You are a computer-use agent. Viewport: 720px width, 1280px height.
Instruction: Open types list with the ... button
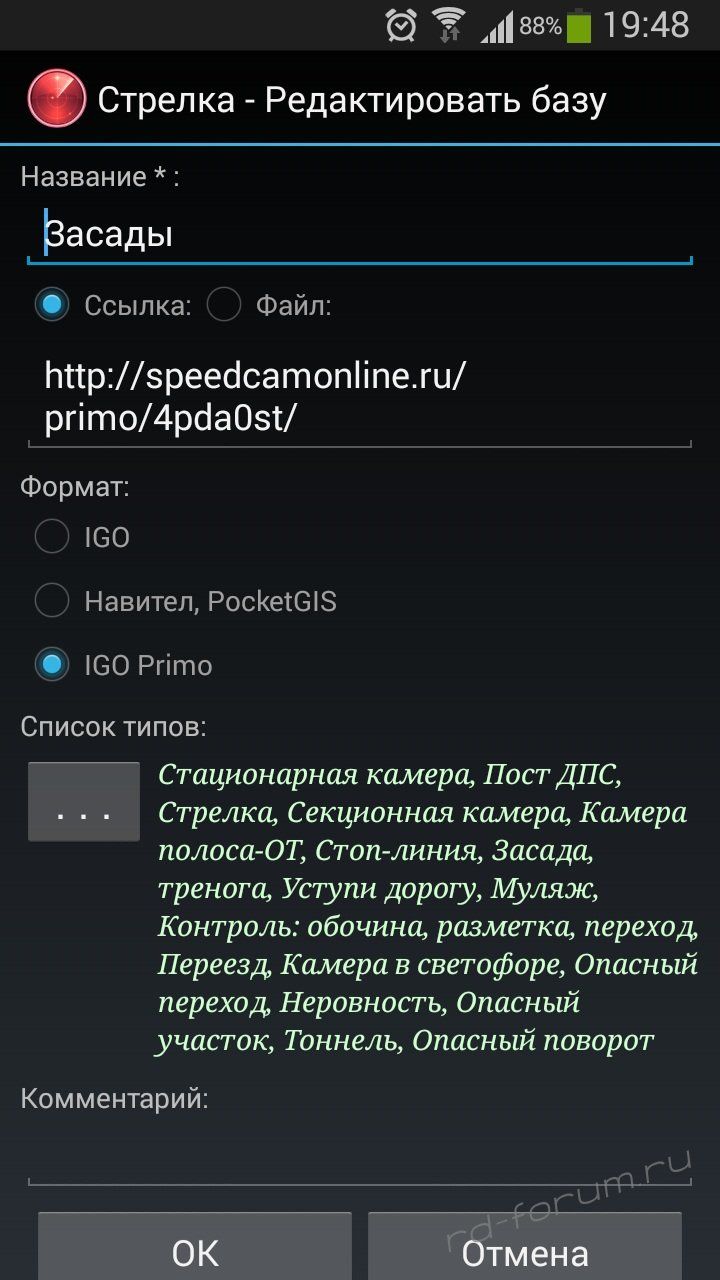pos(84,802)
